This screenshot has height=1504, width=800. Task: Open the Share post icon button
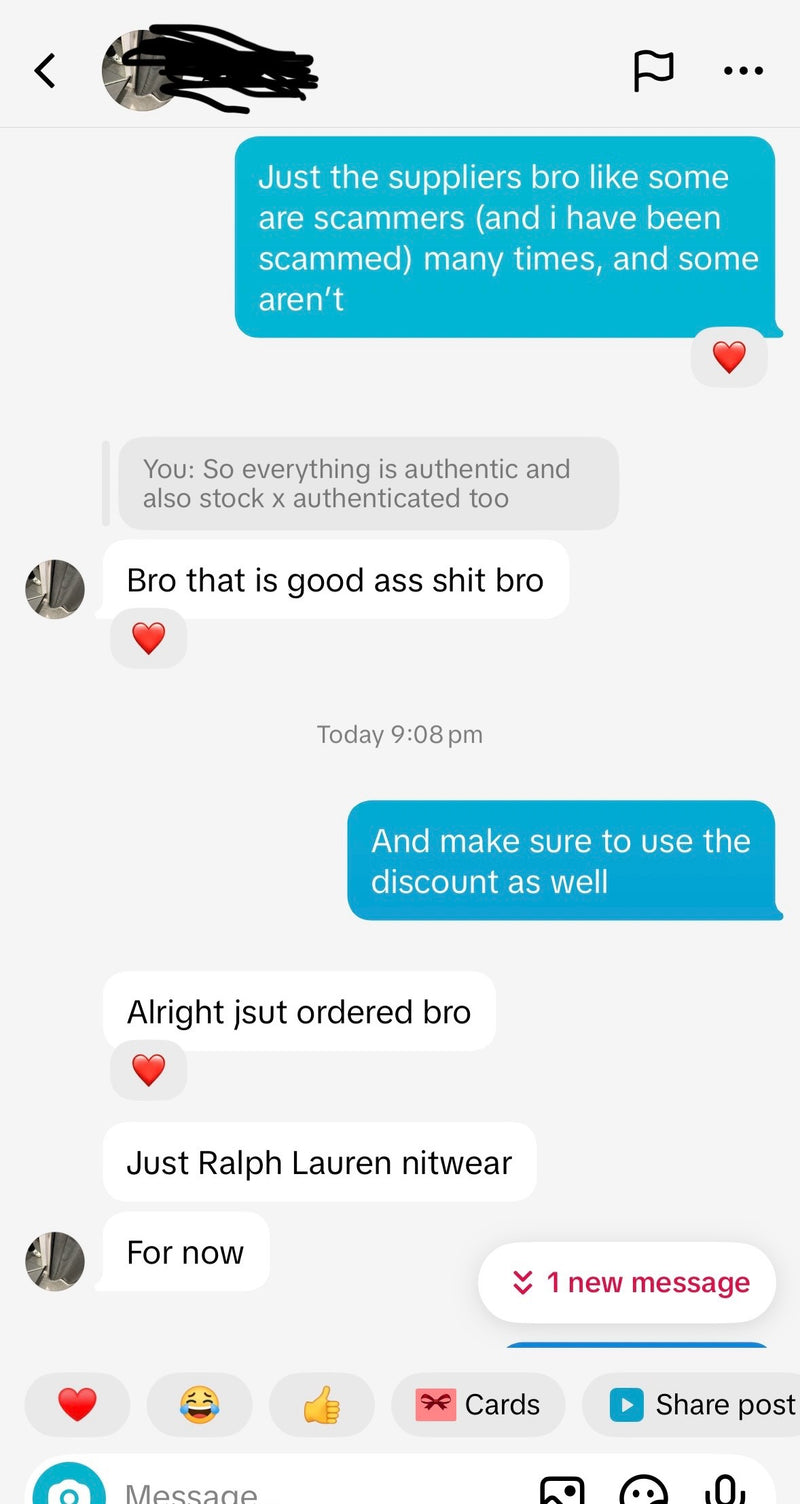pyautogui.click(x=626, y=1404)
